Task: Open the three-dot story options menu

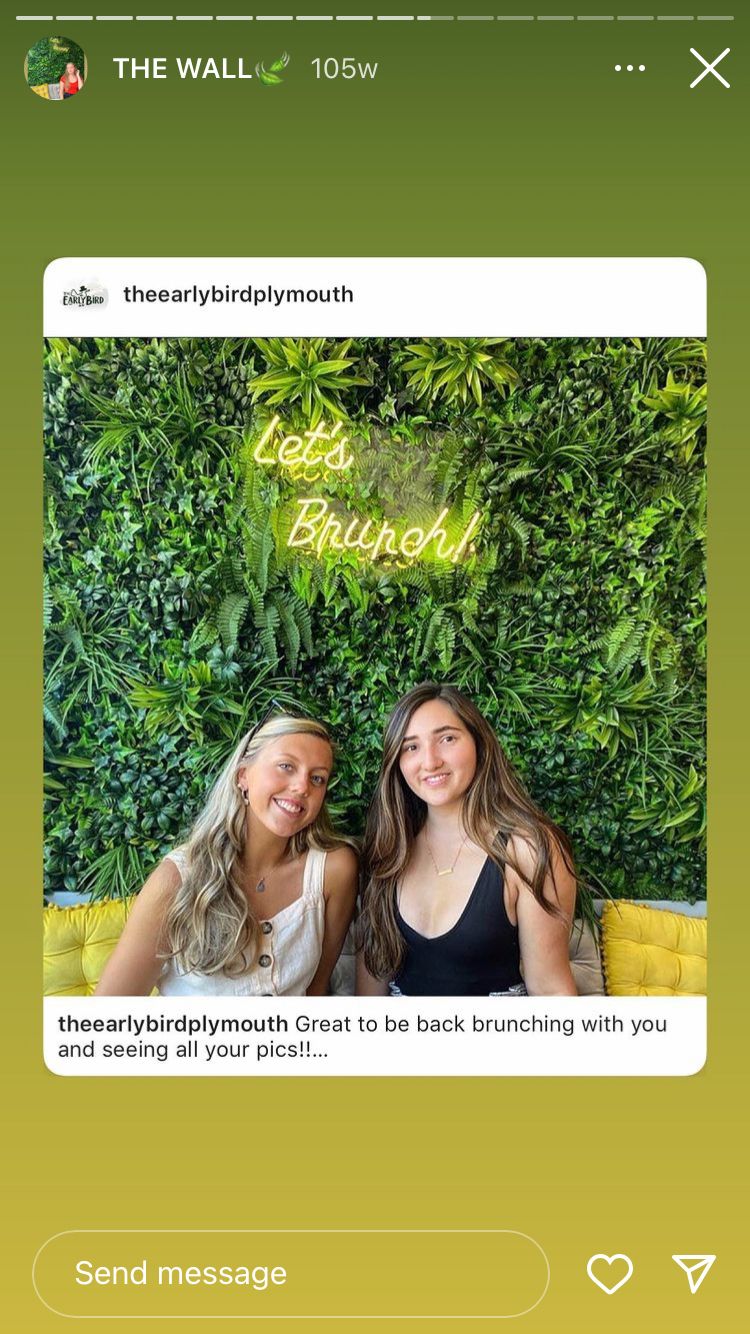Action: coord(630,68)
